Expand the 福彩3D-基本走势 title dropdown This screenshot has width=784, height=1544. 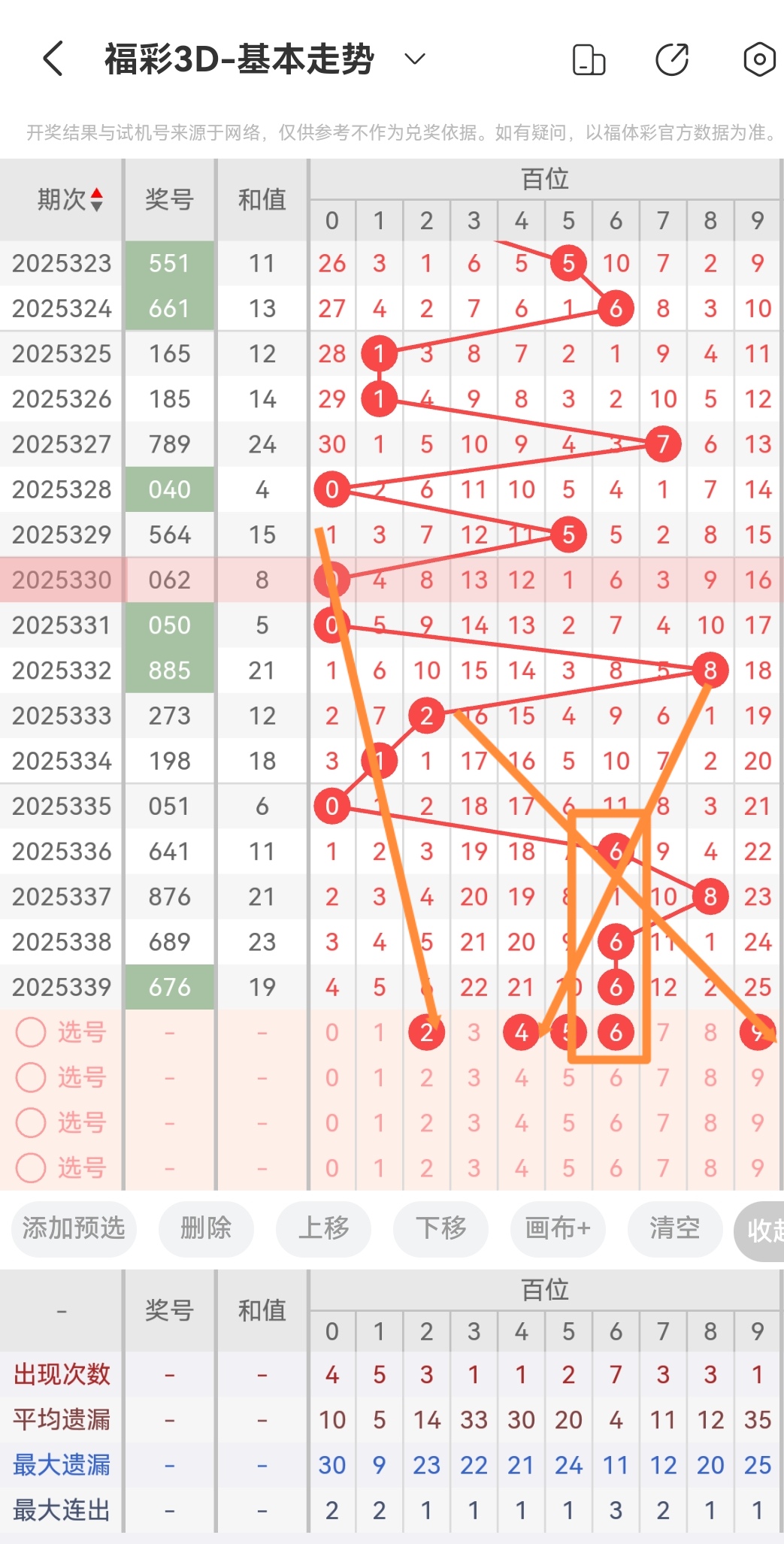pyautogui.click(x=415, y=59)
